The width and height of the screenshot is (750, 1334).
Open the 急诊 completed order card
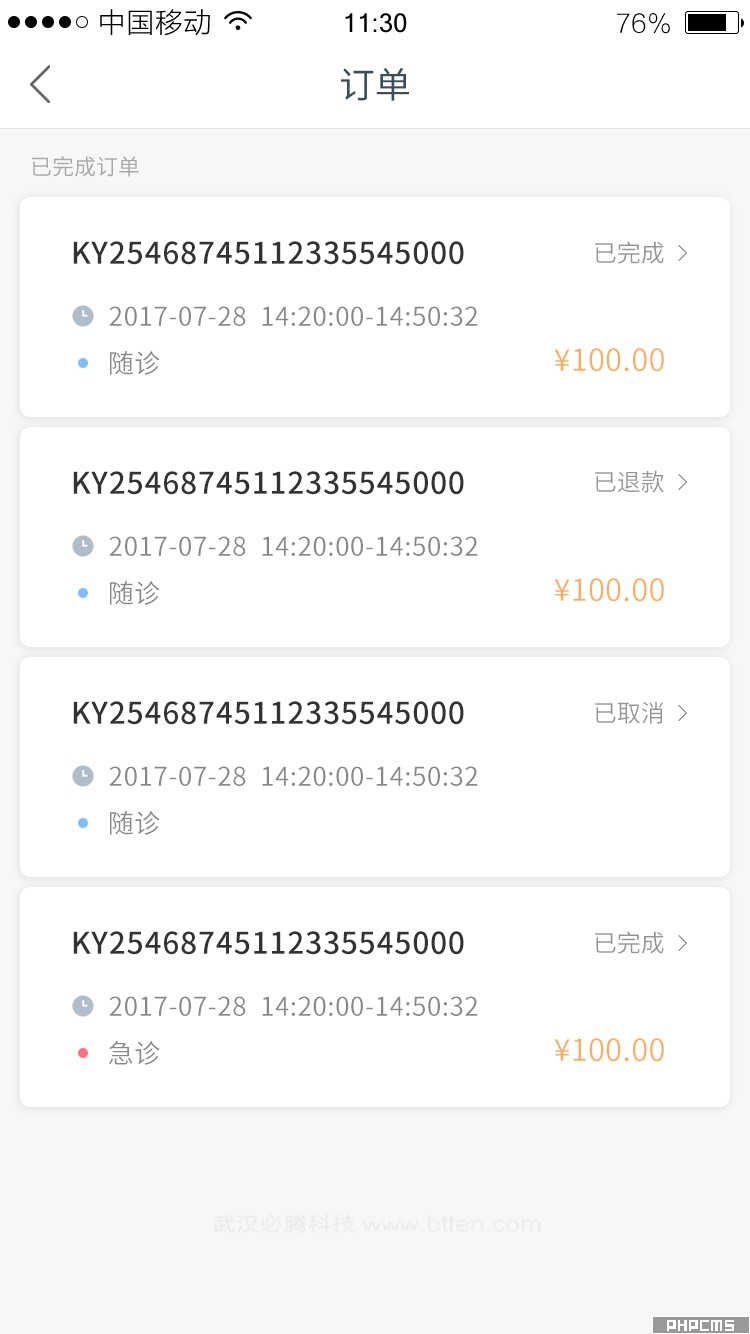[x=375, y=997]
